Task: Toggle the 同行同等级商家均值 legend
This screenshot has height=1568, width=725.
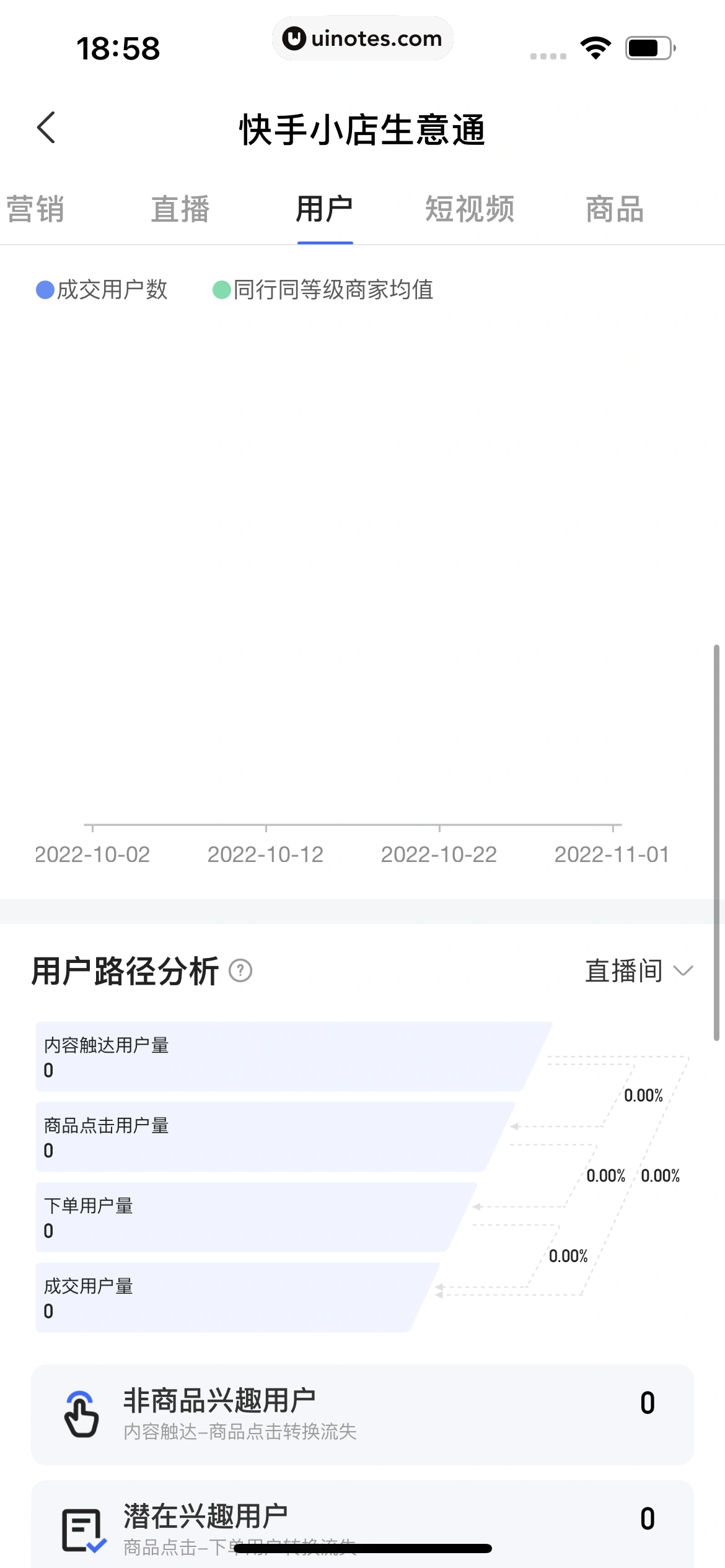Action: [x=323, y=290]
